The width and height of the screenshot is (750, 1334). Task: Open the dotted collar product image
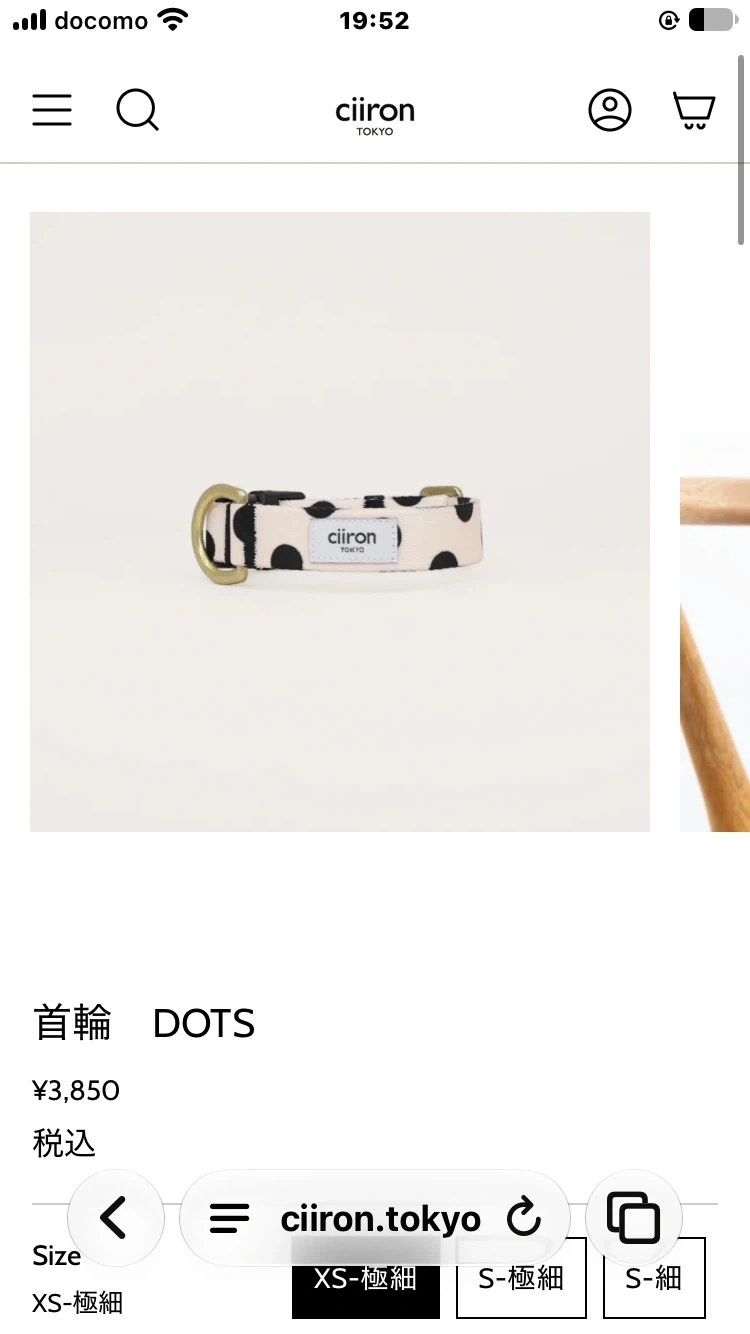pyautogui.click(x=340, y=522)
